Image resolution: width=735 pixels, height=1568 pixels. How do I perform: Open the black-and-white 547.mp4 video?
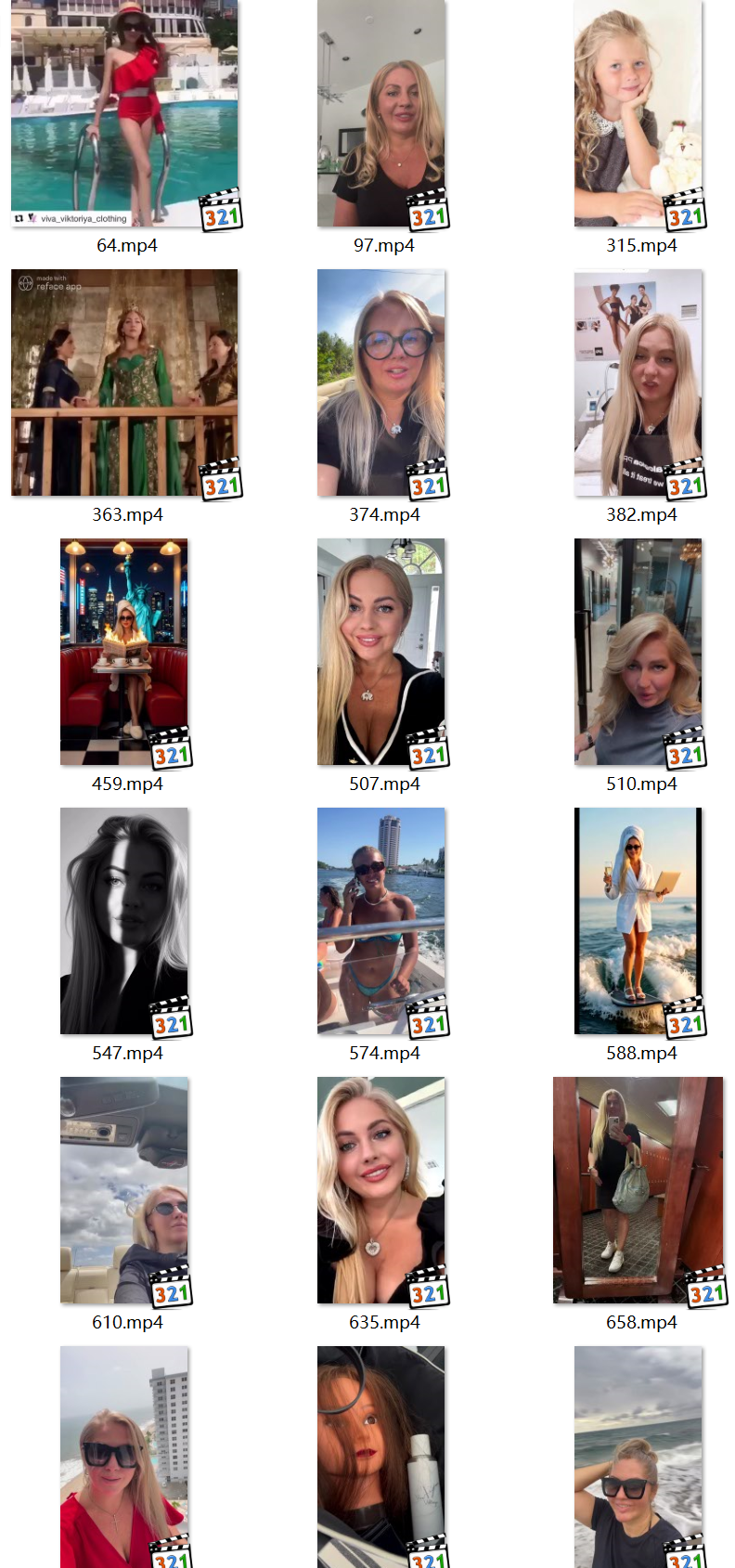click(124, 921)
